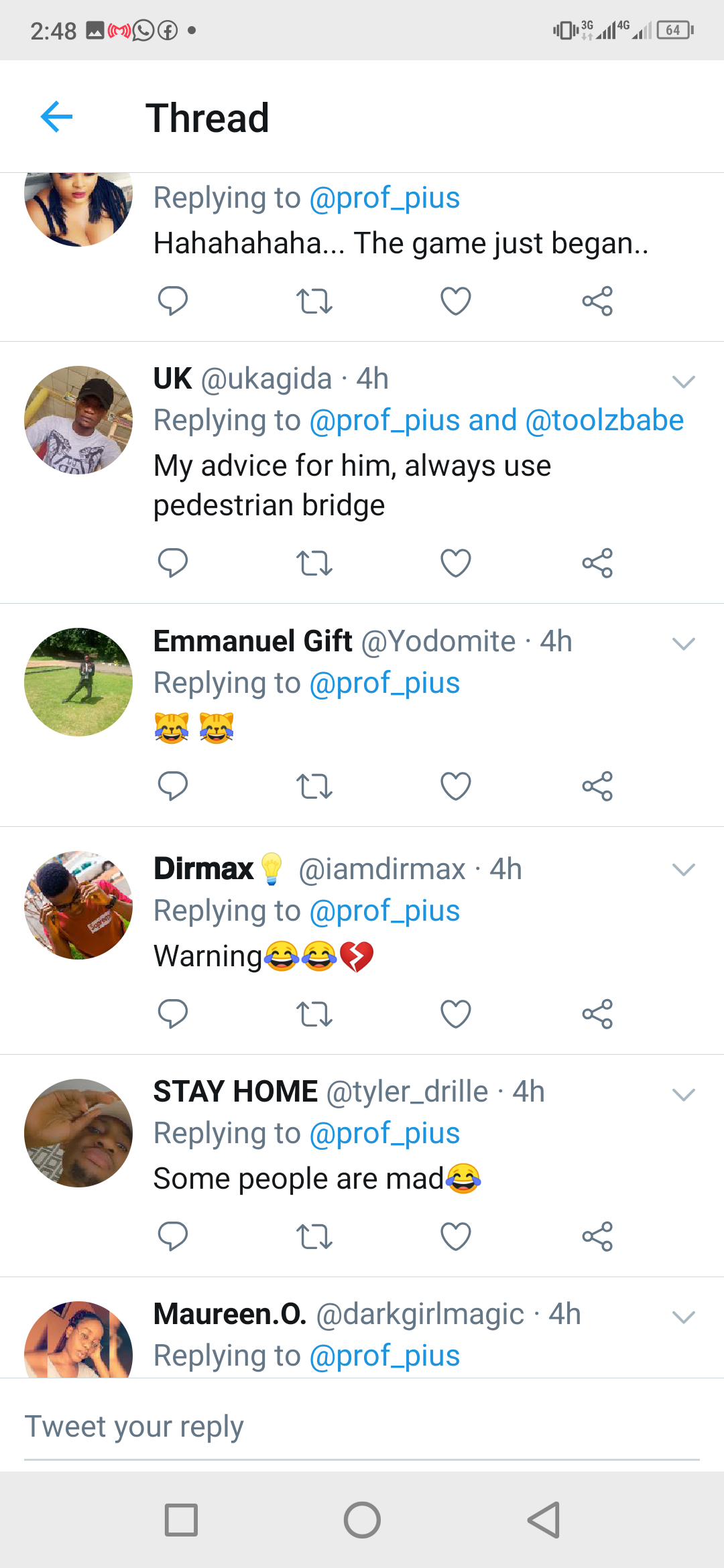This screenshot has width=724, height=1568.
Task: Share Emmanuel Gift's tweet
Action: click(x=597, y=786)
